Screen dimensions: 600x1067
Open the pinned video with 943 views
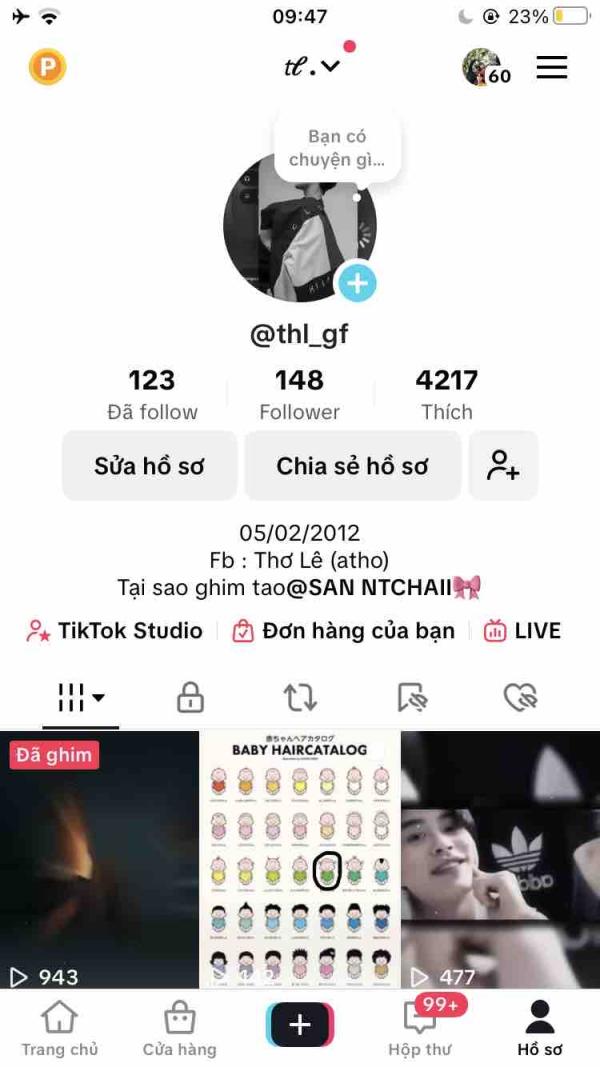point(99,860)
